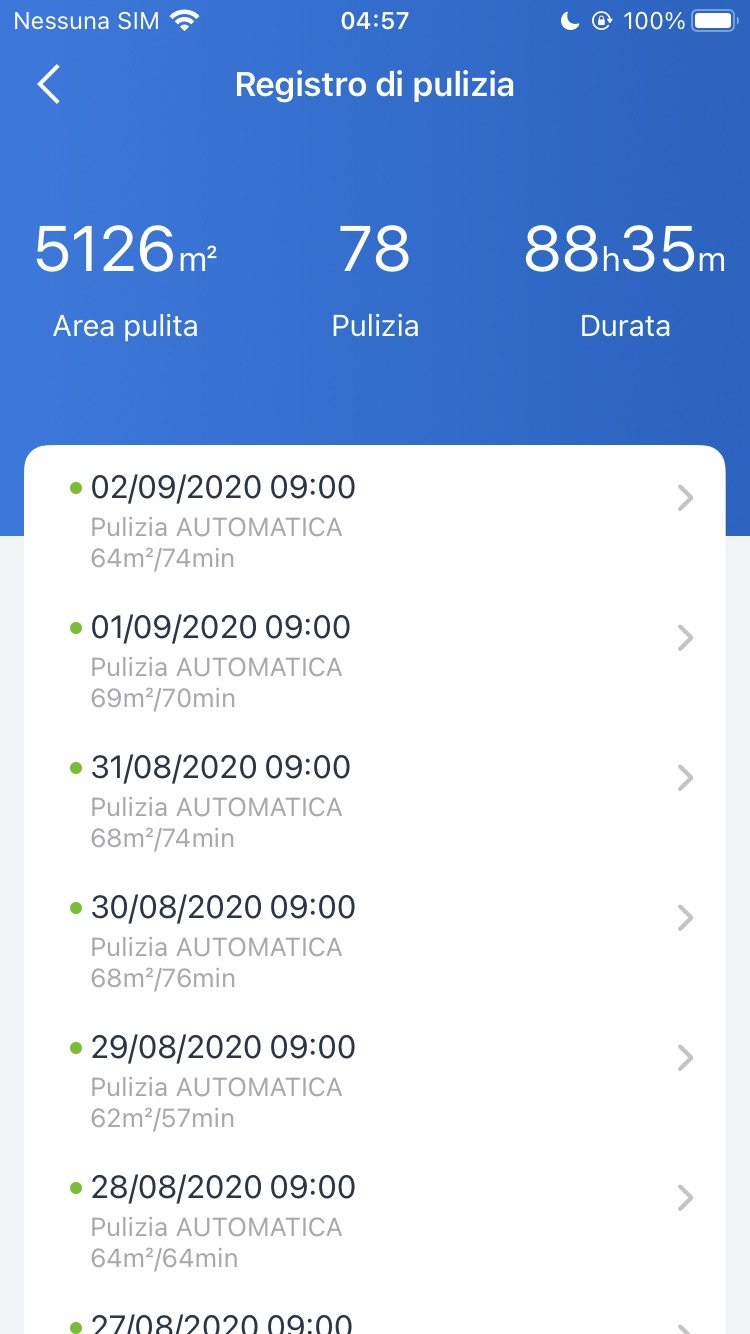The image size is (750, 1334).
Task: Tap the 28/08/2020 09:00 record
Action: tap(375, 1220)
